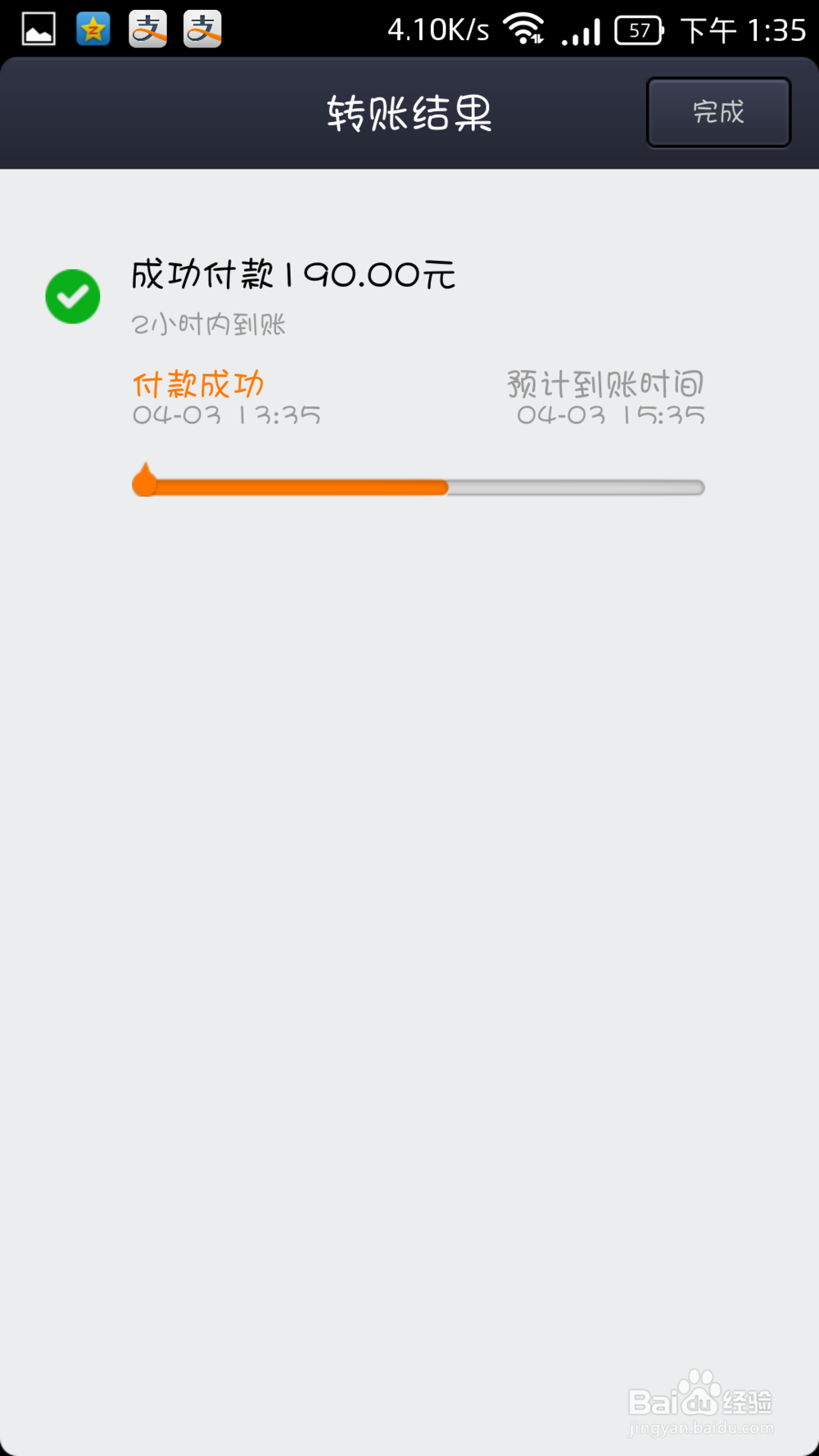Tap the 付款成功 status label
Image resolution: width=819 pixels, height=1456 pixels.
[198, 384]
